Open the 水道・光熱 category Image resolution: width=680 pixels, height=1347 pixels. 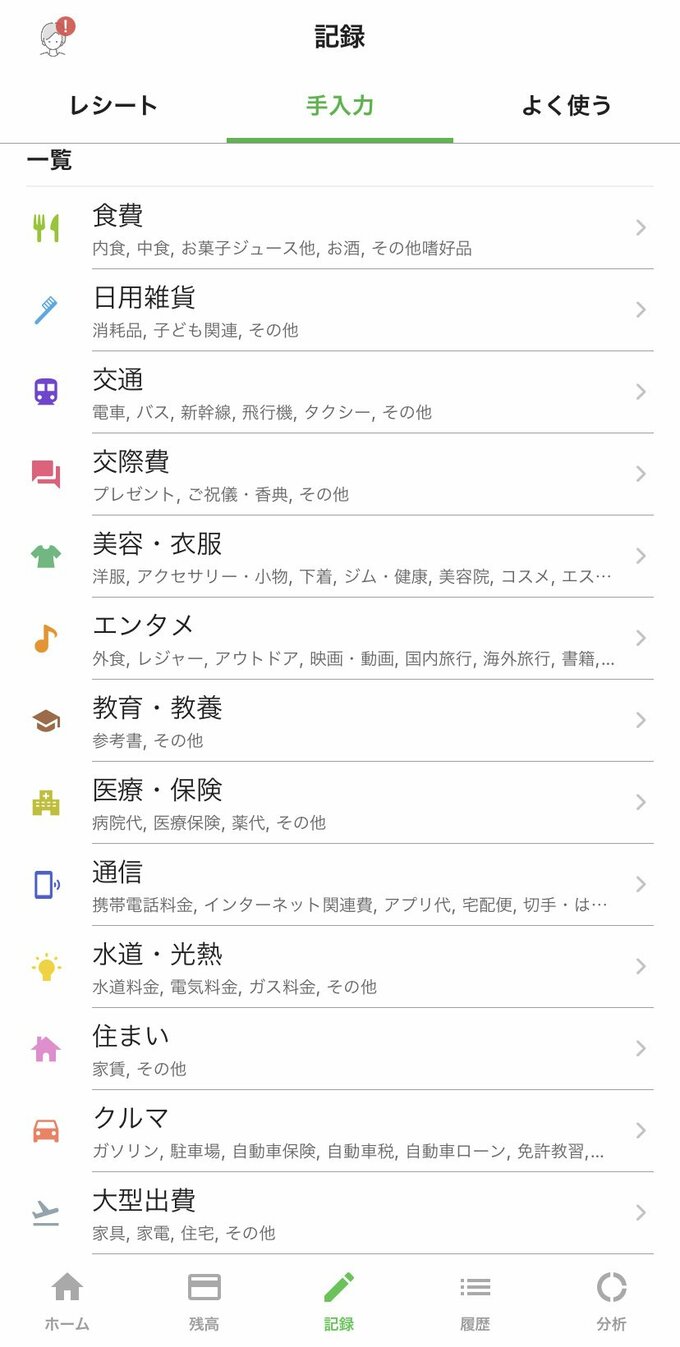coord(340,966)
